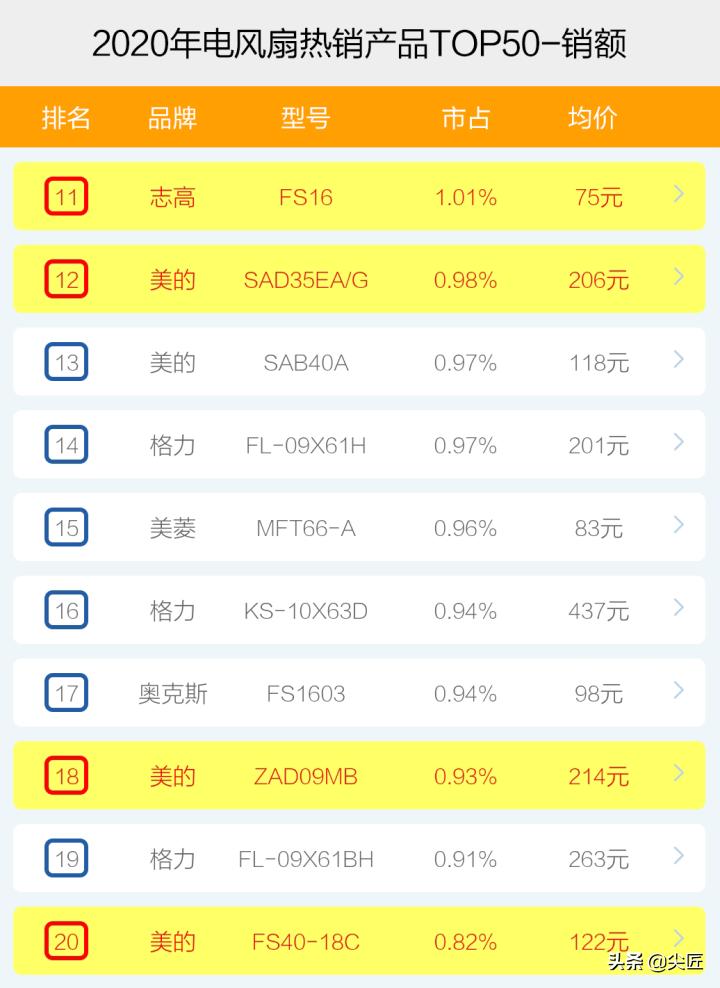Click the 品牌 header label
Viewport: 720px width, 988px height.
click(x=173, y=117)
